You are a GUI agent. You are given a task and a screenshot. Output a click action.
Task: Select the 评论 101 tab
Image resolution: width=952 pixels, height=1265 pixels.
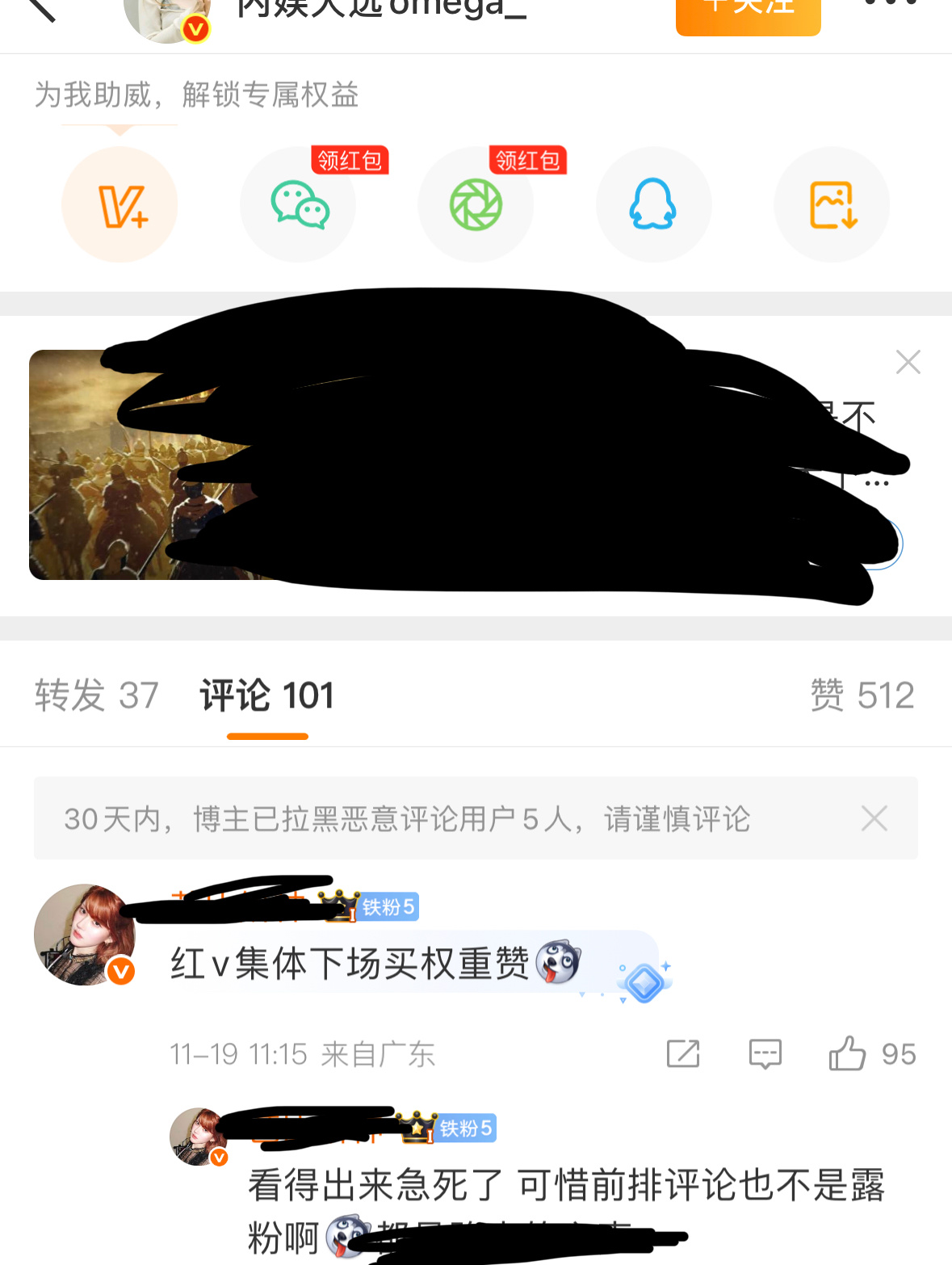[x=266, y=695]
